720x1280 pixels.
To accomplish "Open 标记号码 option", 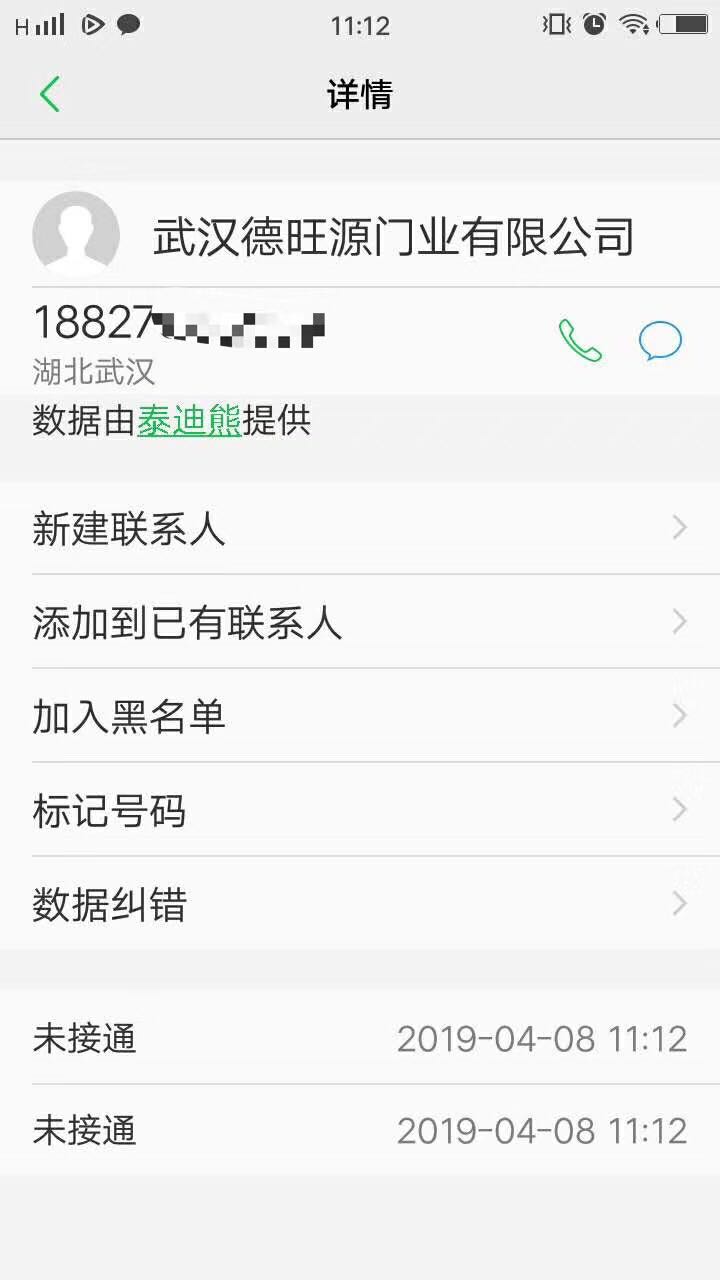I will coord(360,810).
